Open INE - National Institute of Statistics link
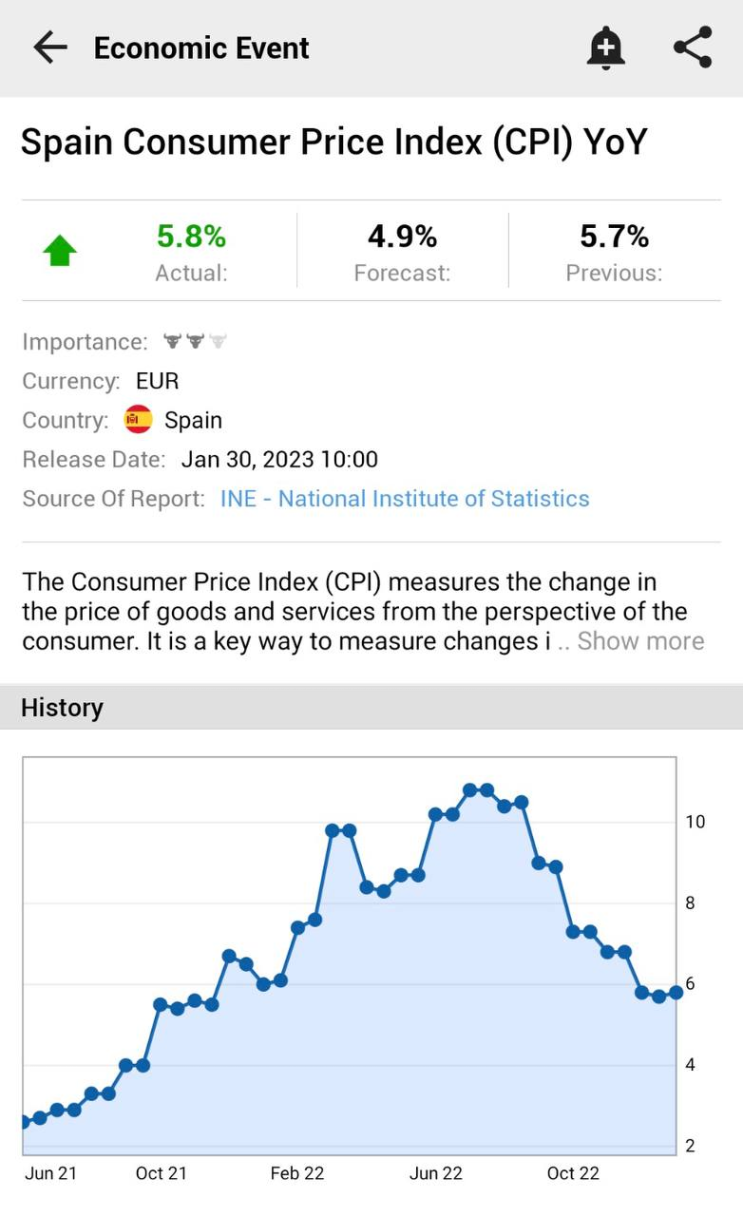743x1216 pixels. click(x=405, y=498)
